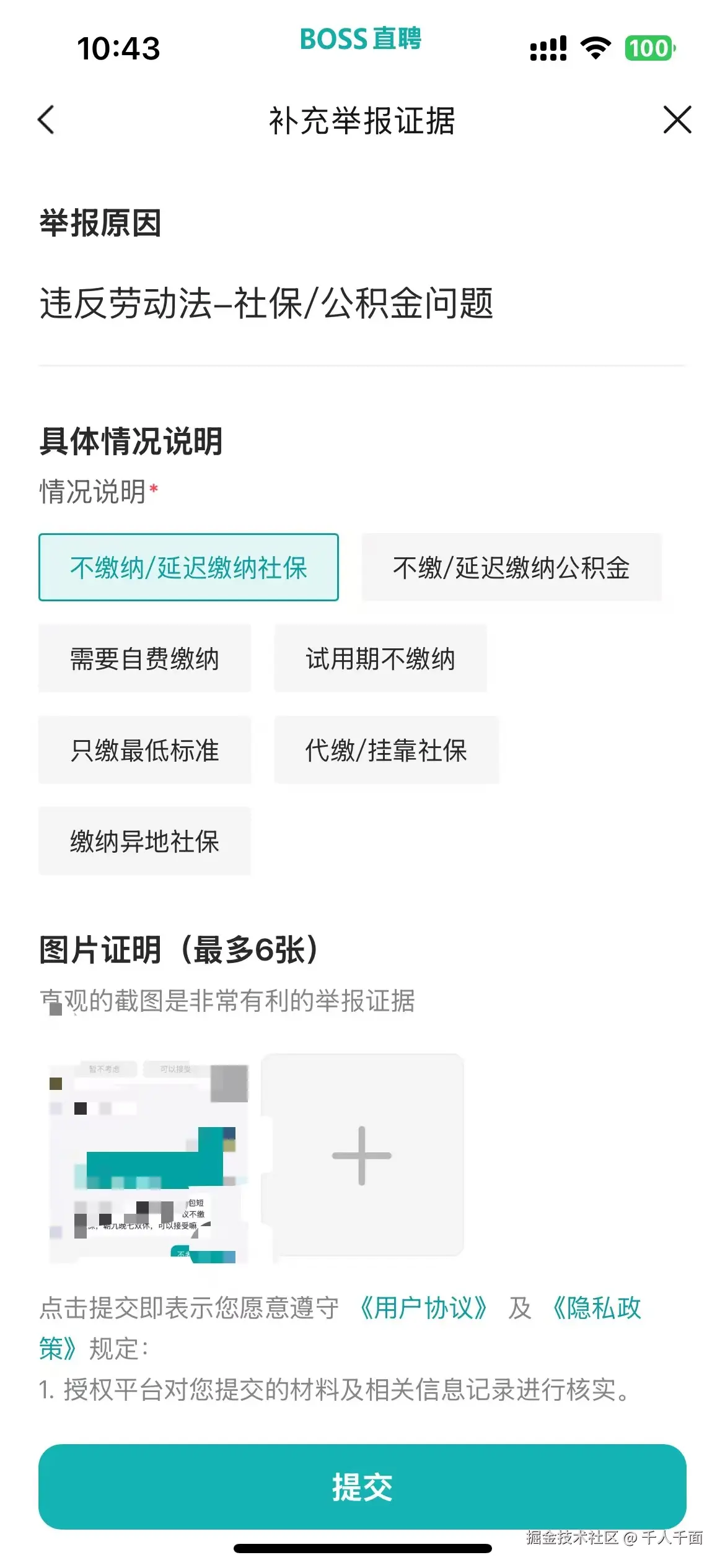Select the 试用期不缴纳 option
The image size is (725, 1568).
click(x=380, y=658)
